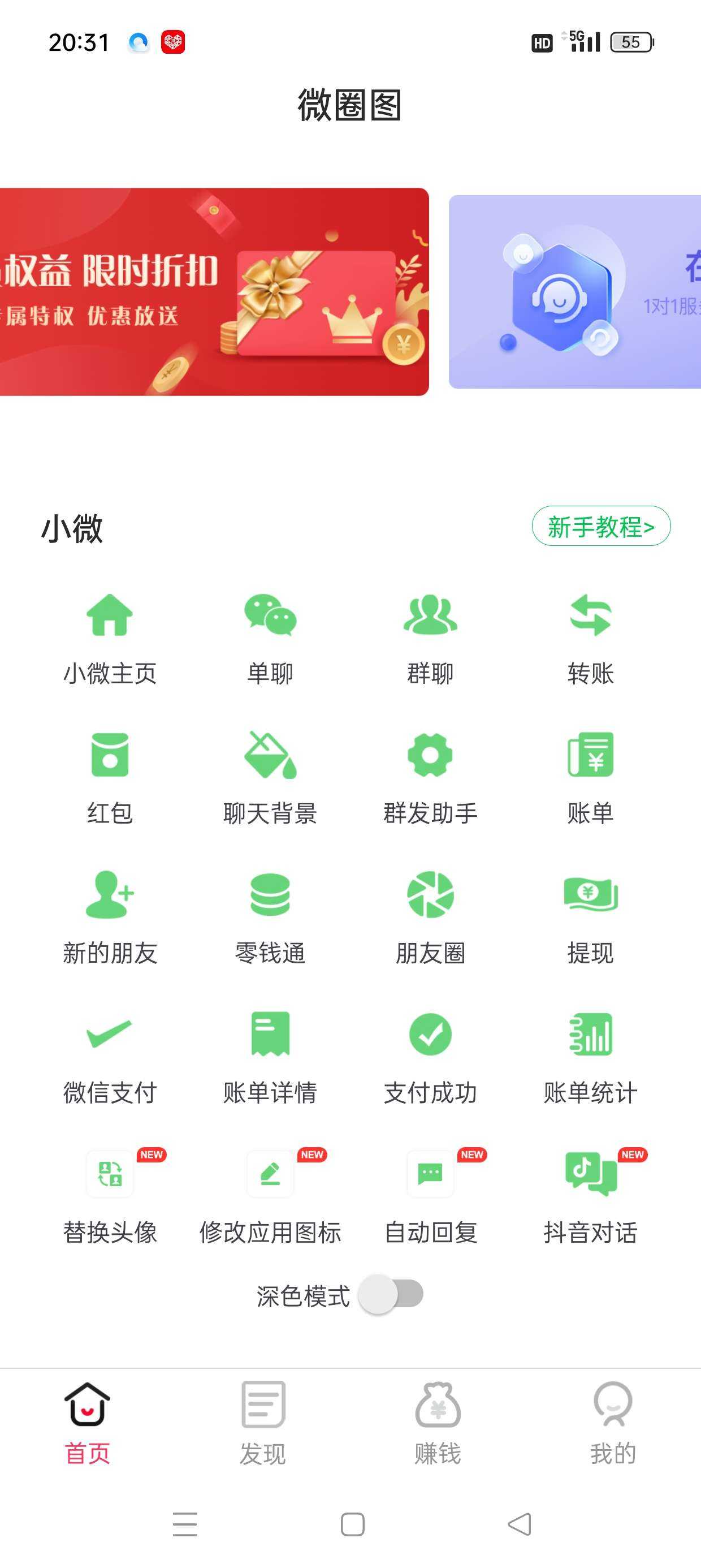Viewport: 701px width, 1568px height.
Task: Open the 微信支付 payment tool
Action: pos(110,1057)
